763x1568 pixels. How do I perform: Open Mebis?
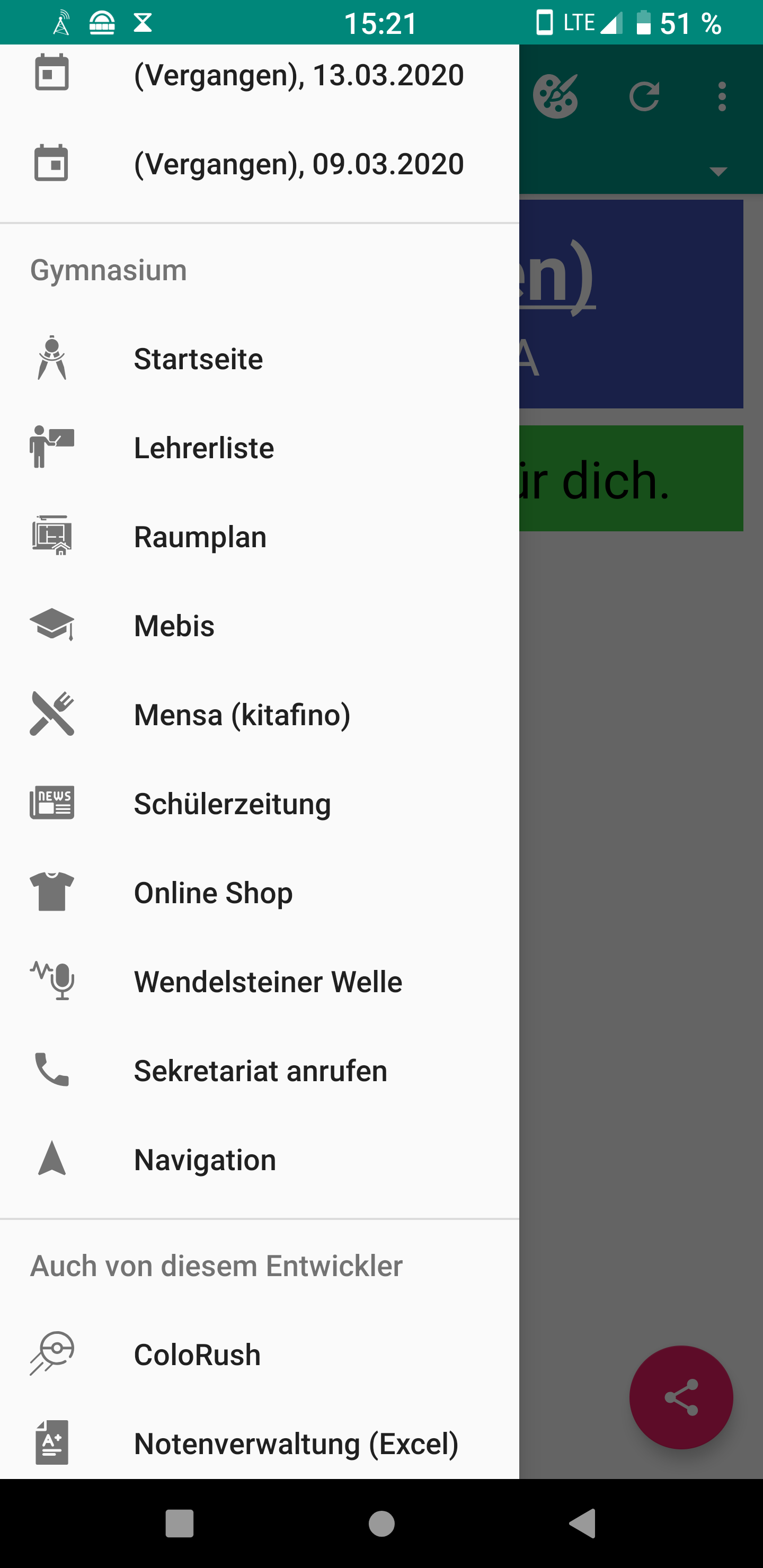point(260,625)
